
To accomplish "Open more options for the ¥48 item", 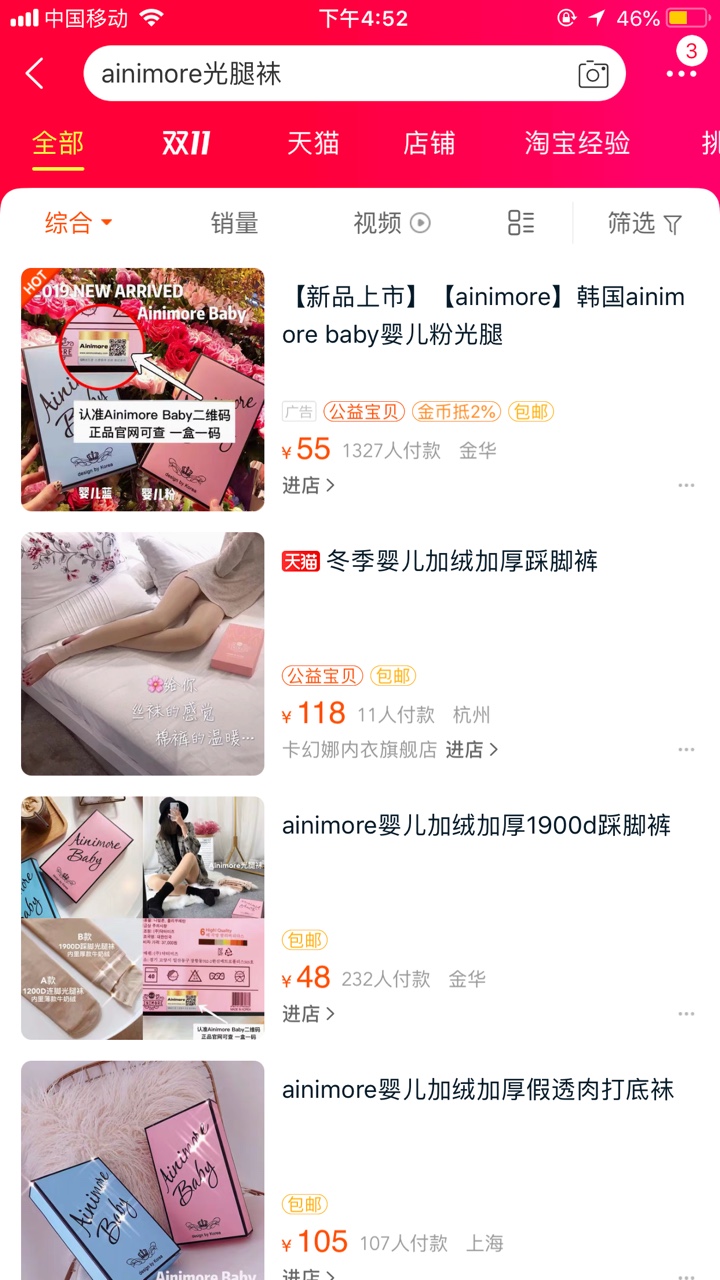I will tap(686, 1014).
